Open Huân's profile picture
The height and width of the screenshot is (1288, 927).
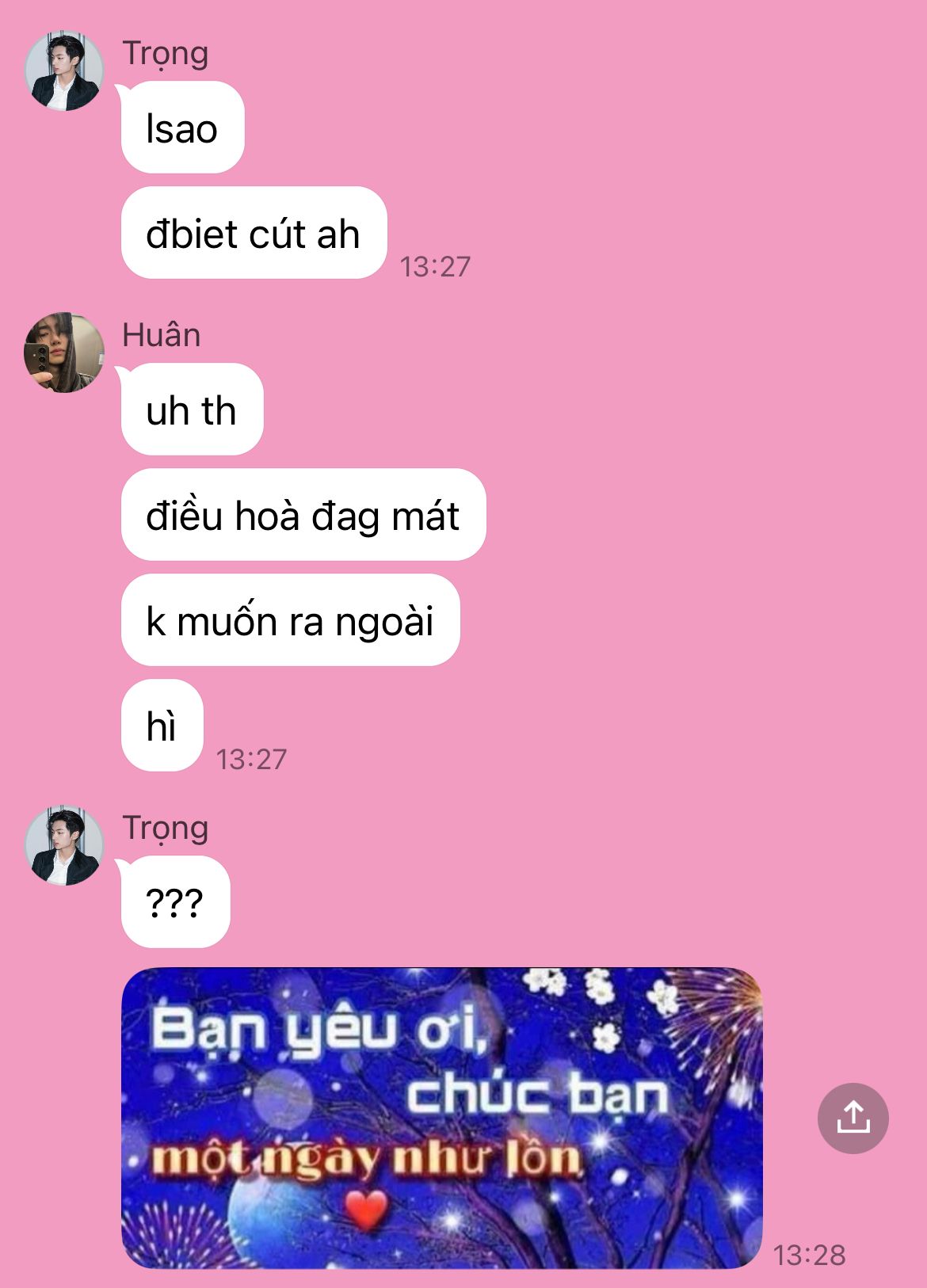coord(64,352)
